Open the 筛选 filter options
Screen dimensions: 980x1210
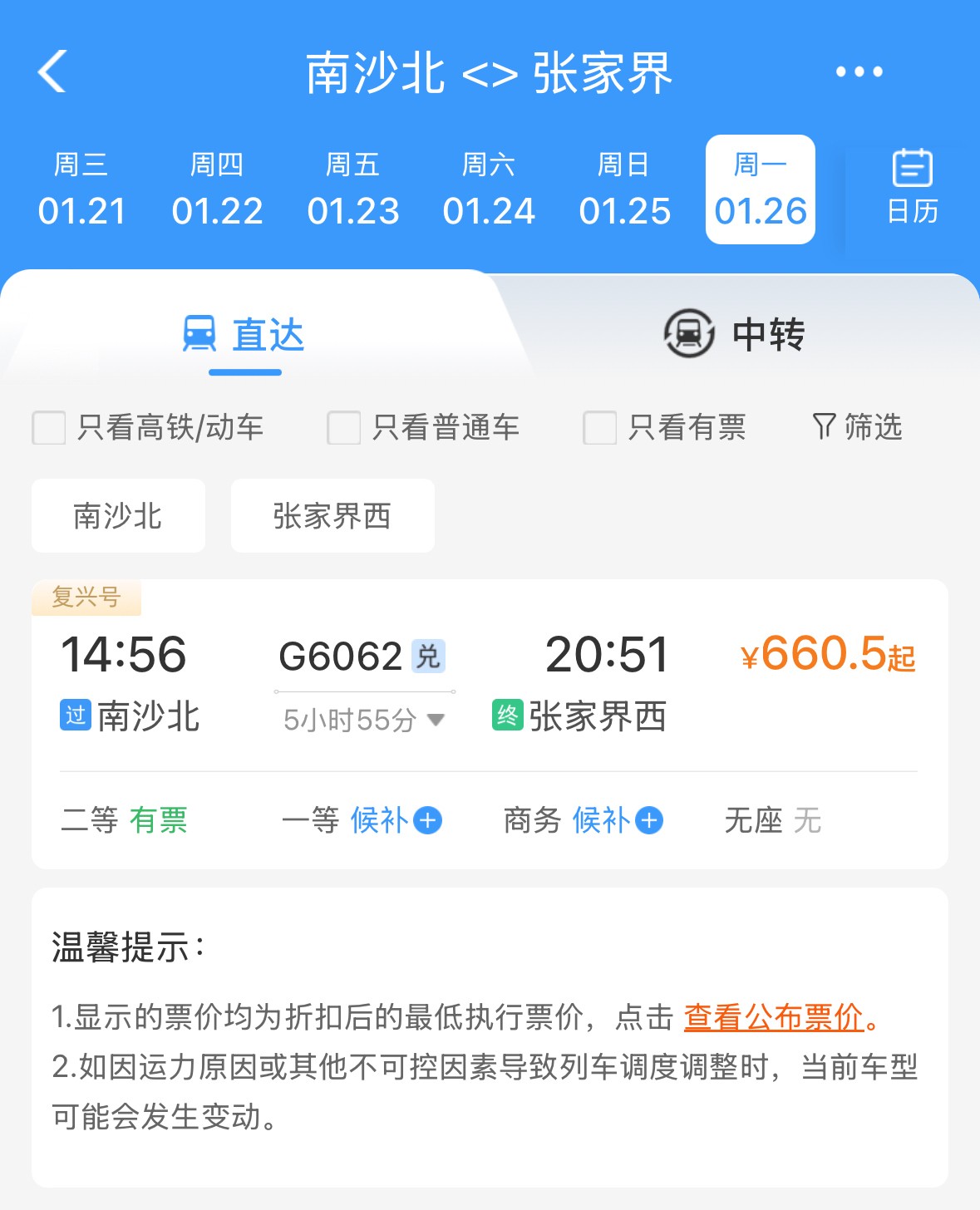(x=857, y=427)
